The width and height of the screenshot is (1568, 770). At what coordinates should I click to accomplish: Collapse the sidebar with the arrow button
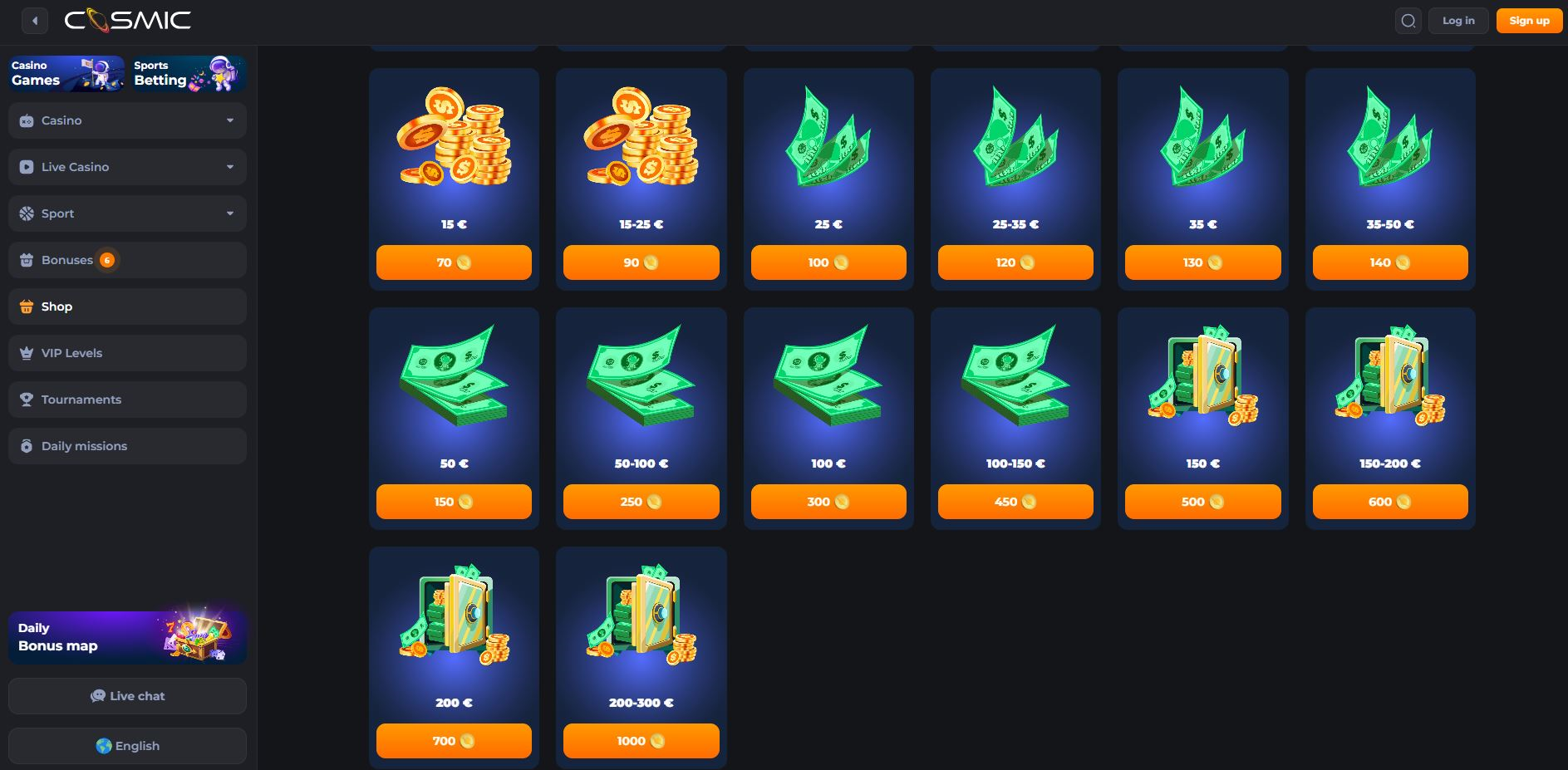[35, 21]
